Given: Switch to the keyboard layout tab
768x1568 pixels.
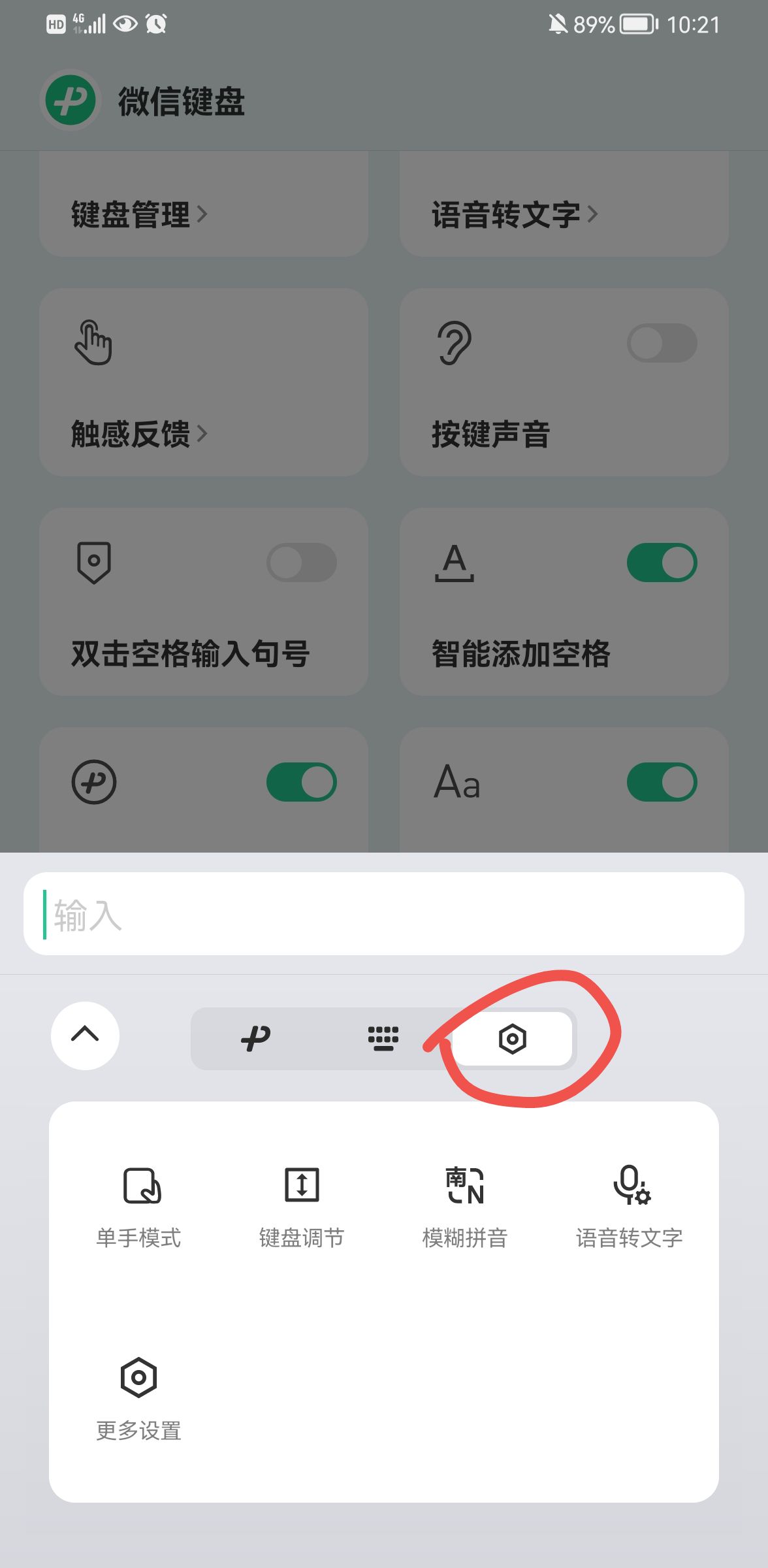Looking at the screenshot, I should pyautogui.click(x=383, y=1038).
